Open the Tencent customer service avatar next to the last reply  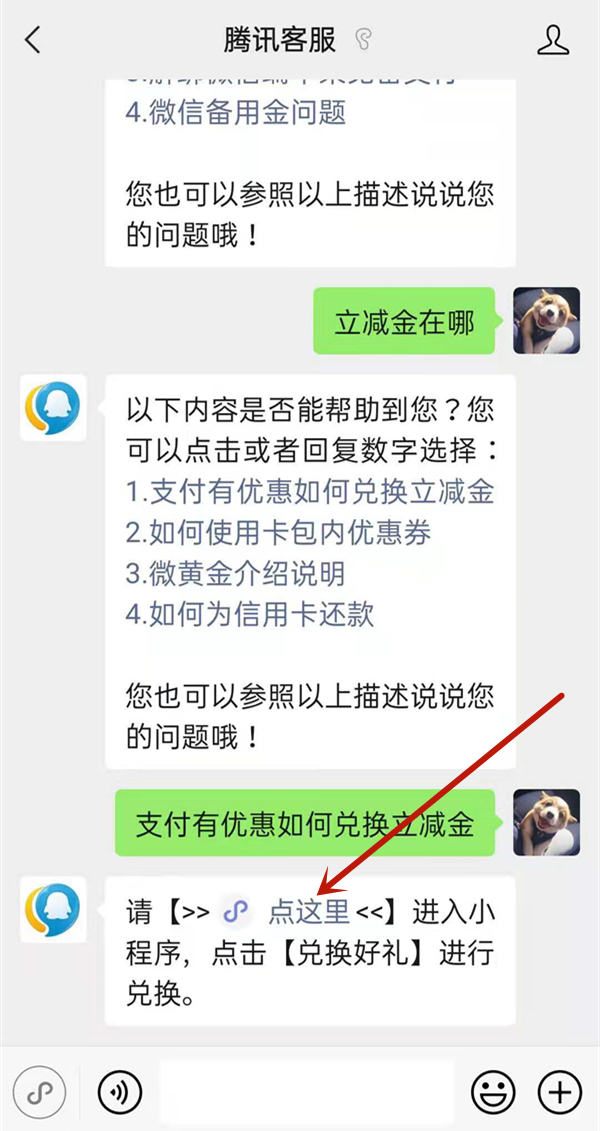51,909
